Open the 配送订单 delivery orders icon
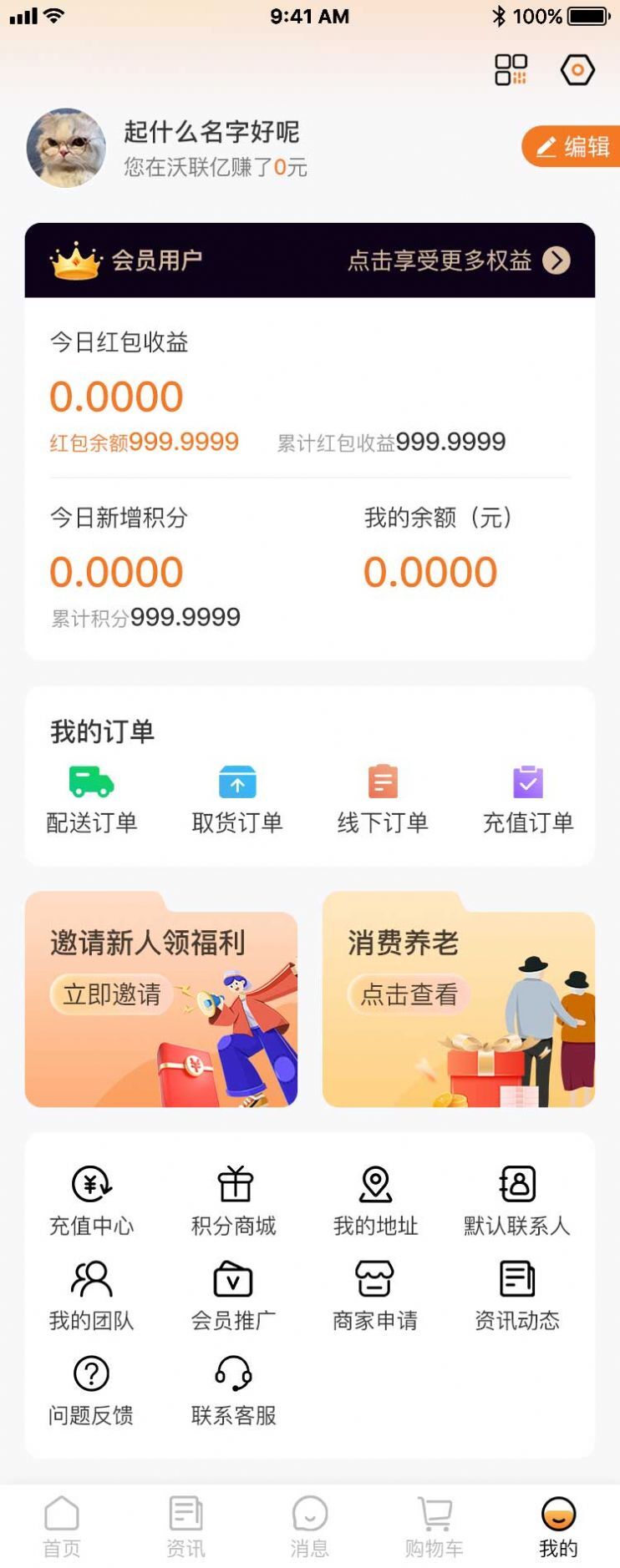The image size is (620, 1568). [90, 782]
